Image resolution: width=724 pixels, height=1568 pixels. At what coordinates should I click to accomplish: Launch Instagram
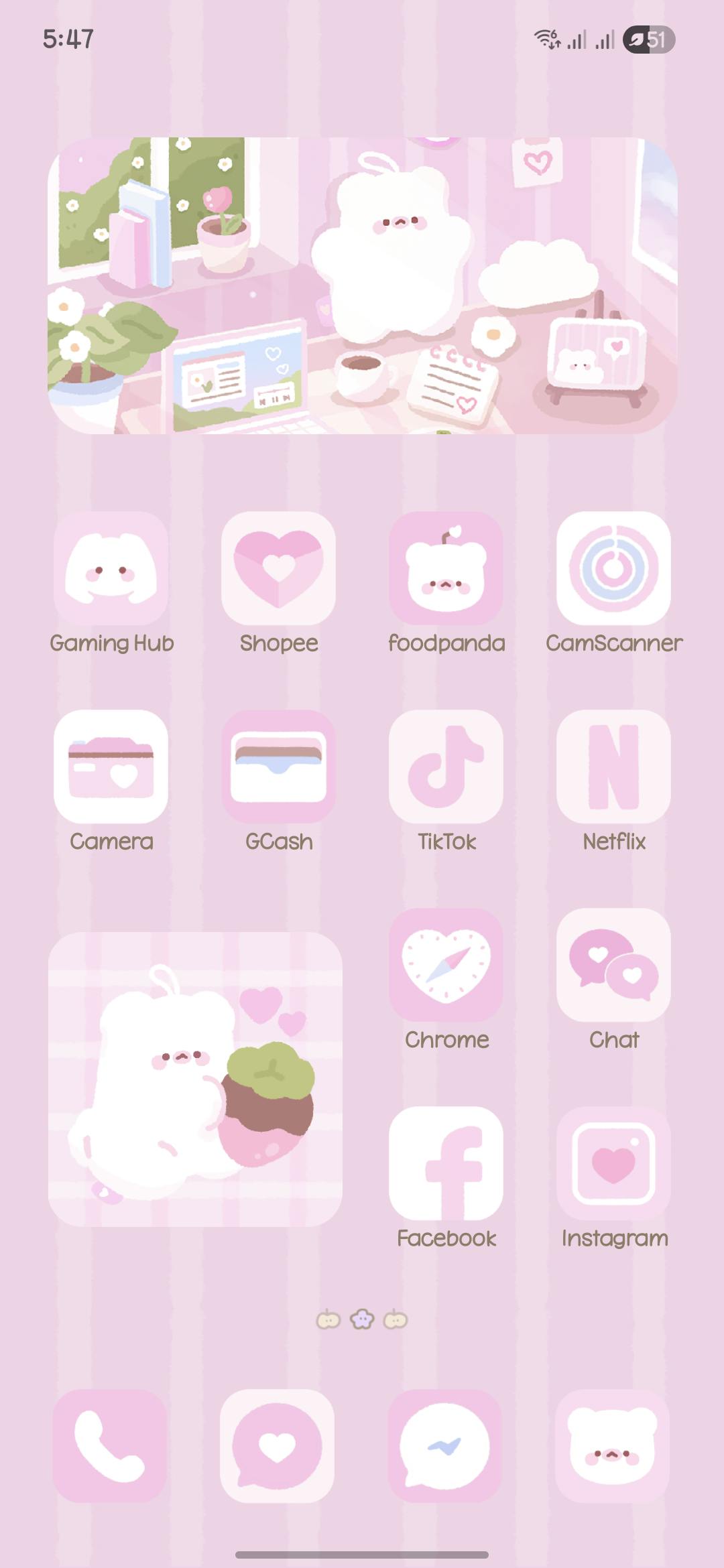pyautogui.click(x=614, y=1163)
